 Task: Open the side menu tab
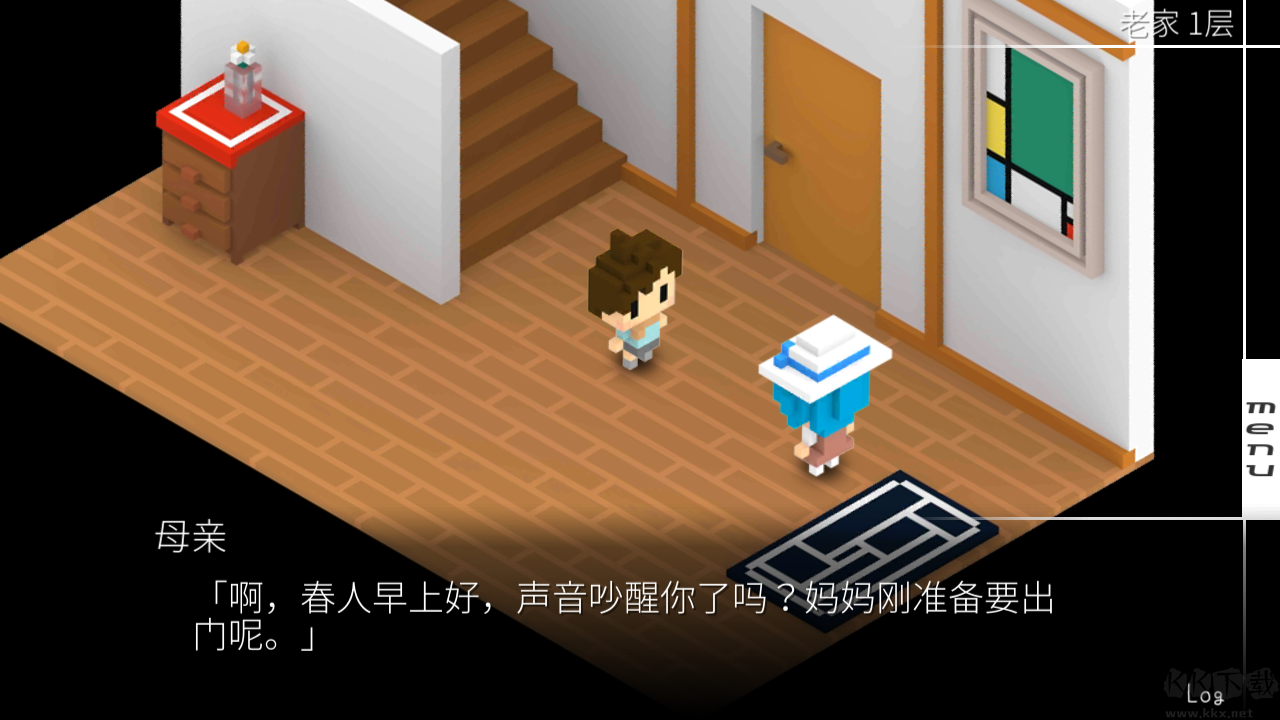click(x=1260, y=438)
